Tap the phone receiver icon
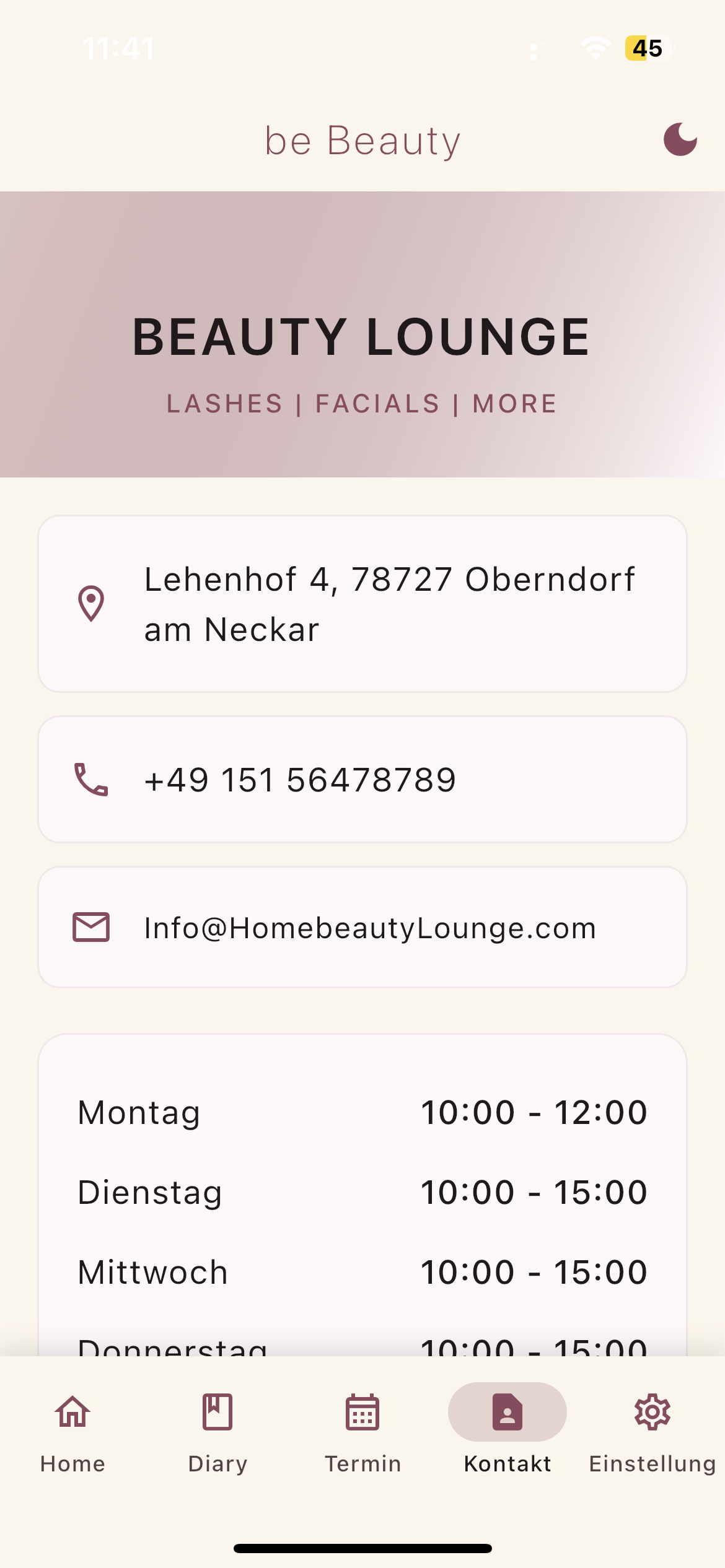 click(x=92, y=780)
